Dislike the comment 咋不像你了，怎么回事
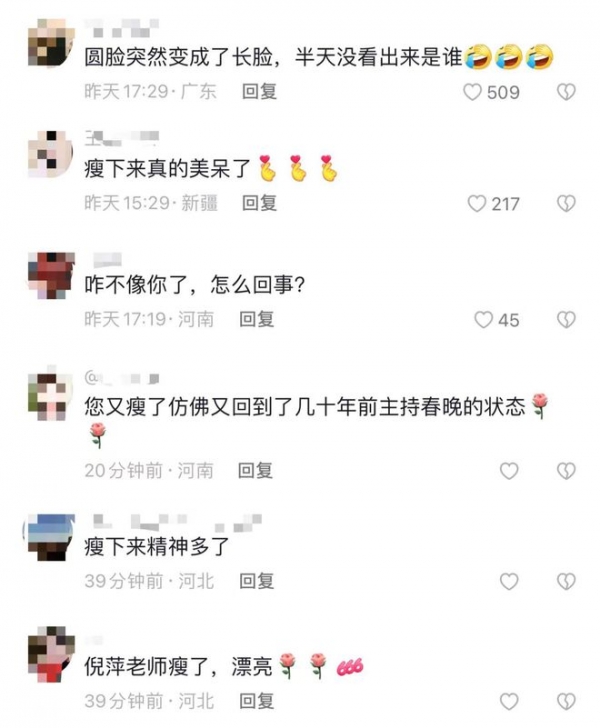The height and width of the screenshot is (728, 600). point(566,320)
